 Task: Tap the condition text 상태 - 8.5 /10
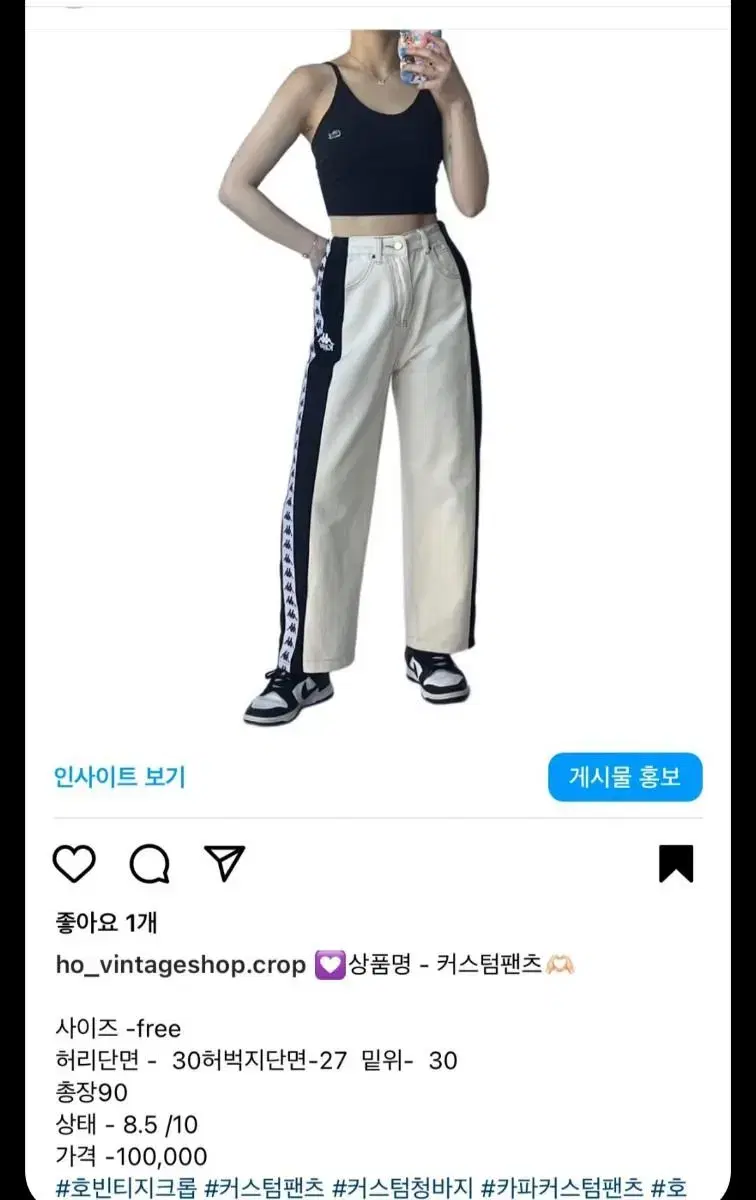pyautogui.click(x=125, y=1124)
